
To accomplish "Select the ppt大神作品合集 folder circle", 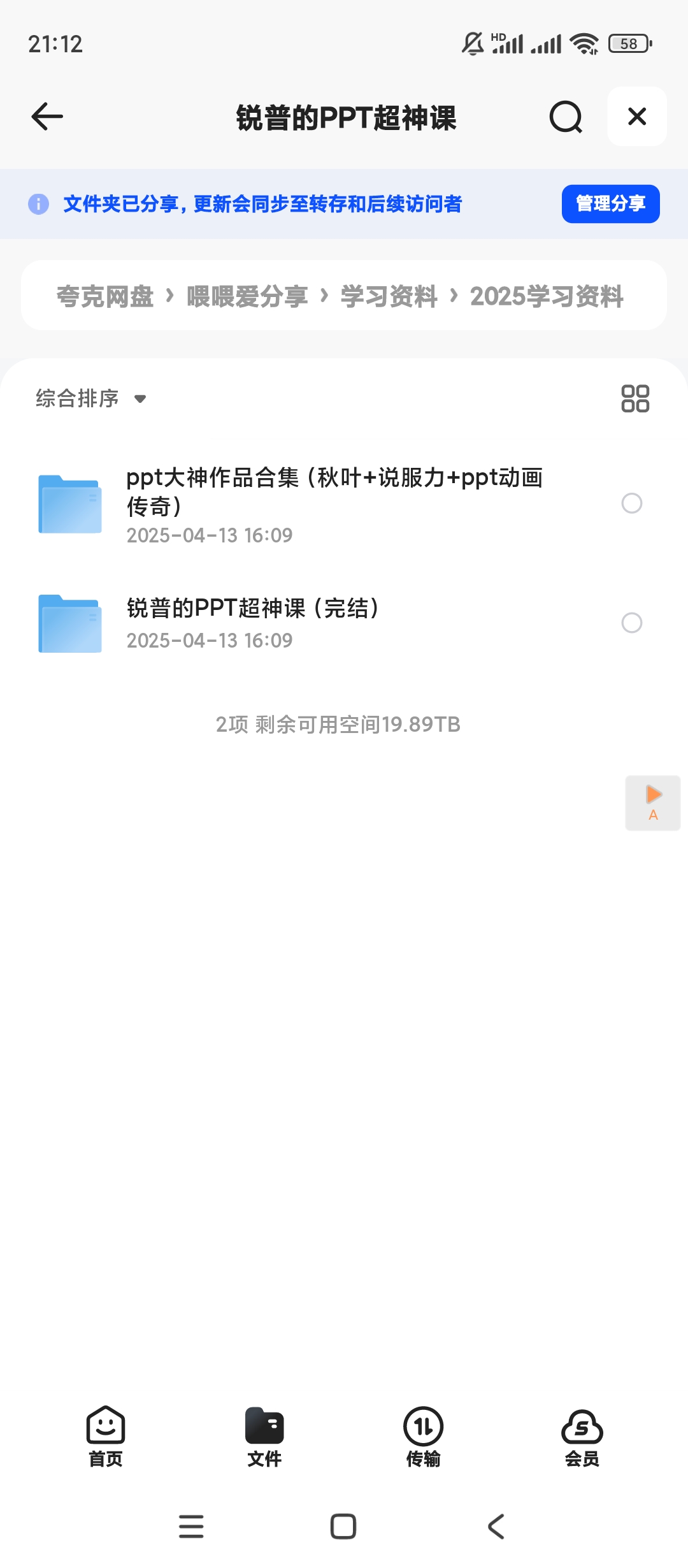I will (x=631, y=504).
